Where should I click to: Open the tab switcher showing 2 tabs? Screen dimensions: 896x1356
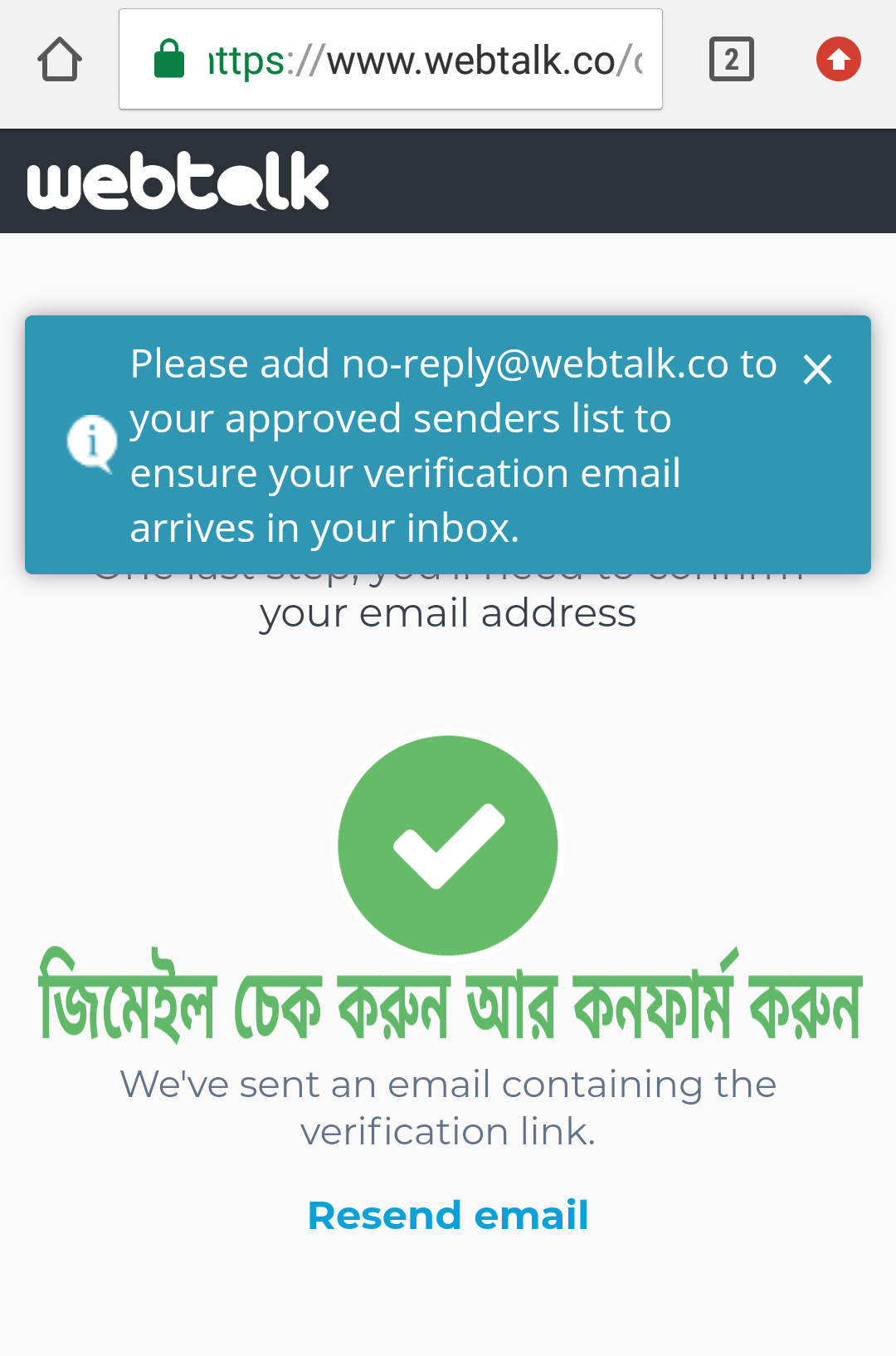coord(731,60)
